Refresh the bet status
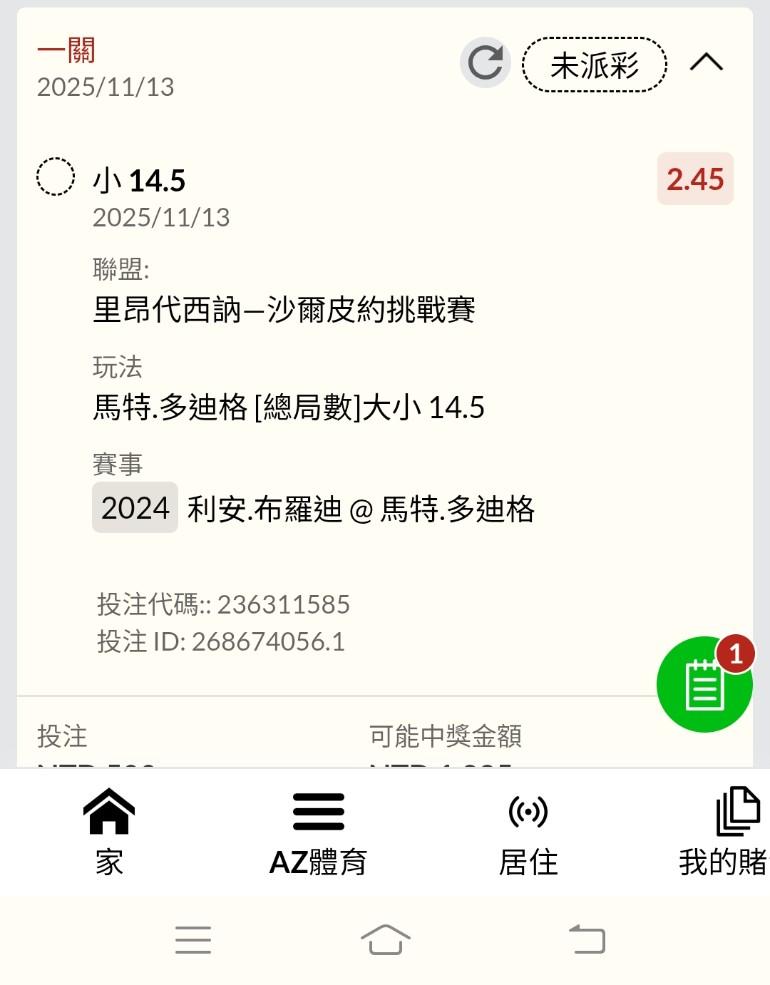770x985 pixels. (485, 64)
